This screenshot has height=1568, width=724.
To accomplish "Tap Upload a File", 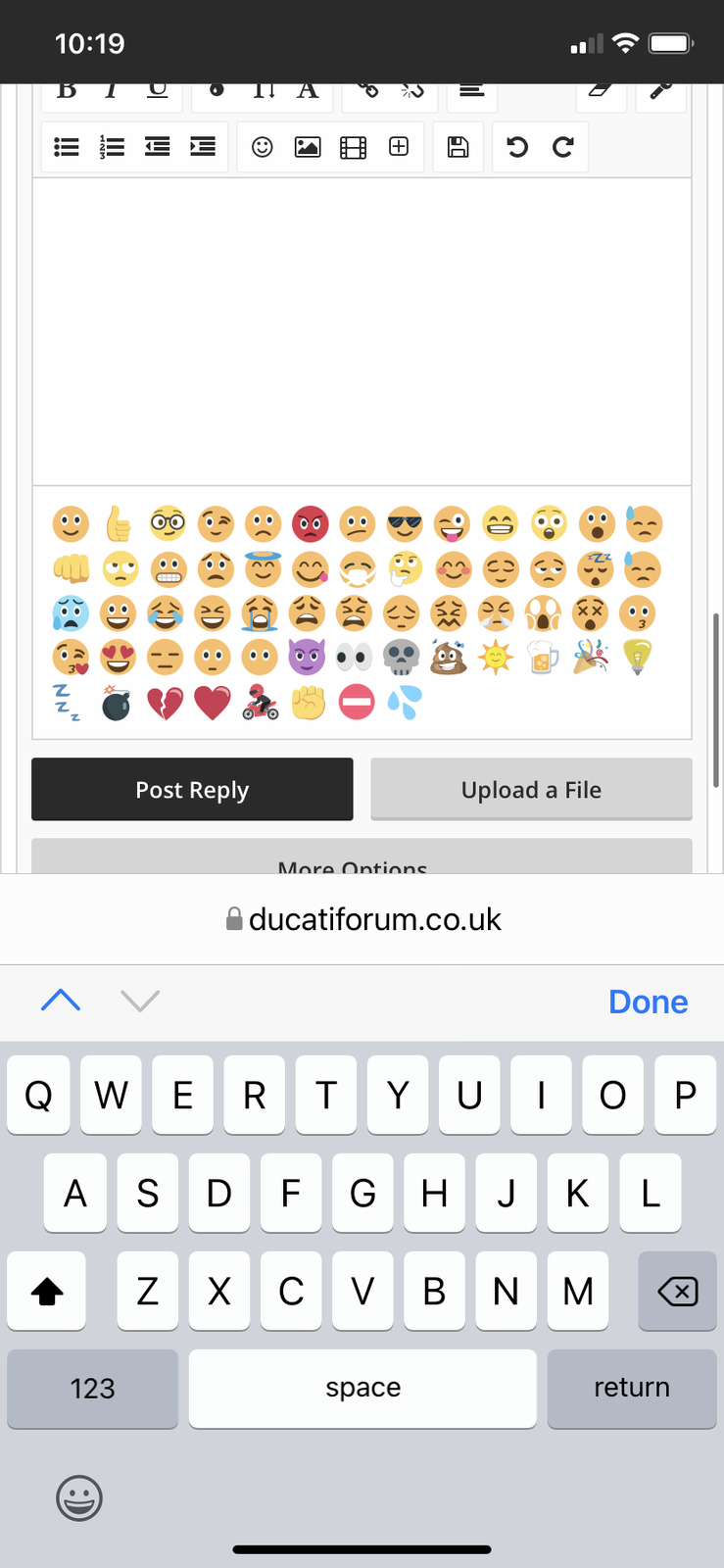I will [x=531, y=789].
